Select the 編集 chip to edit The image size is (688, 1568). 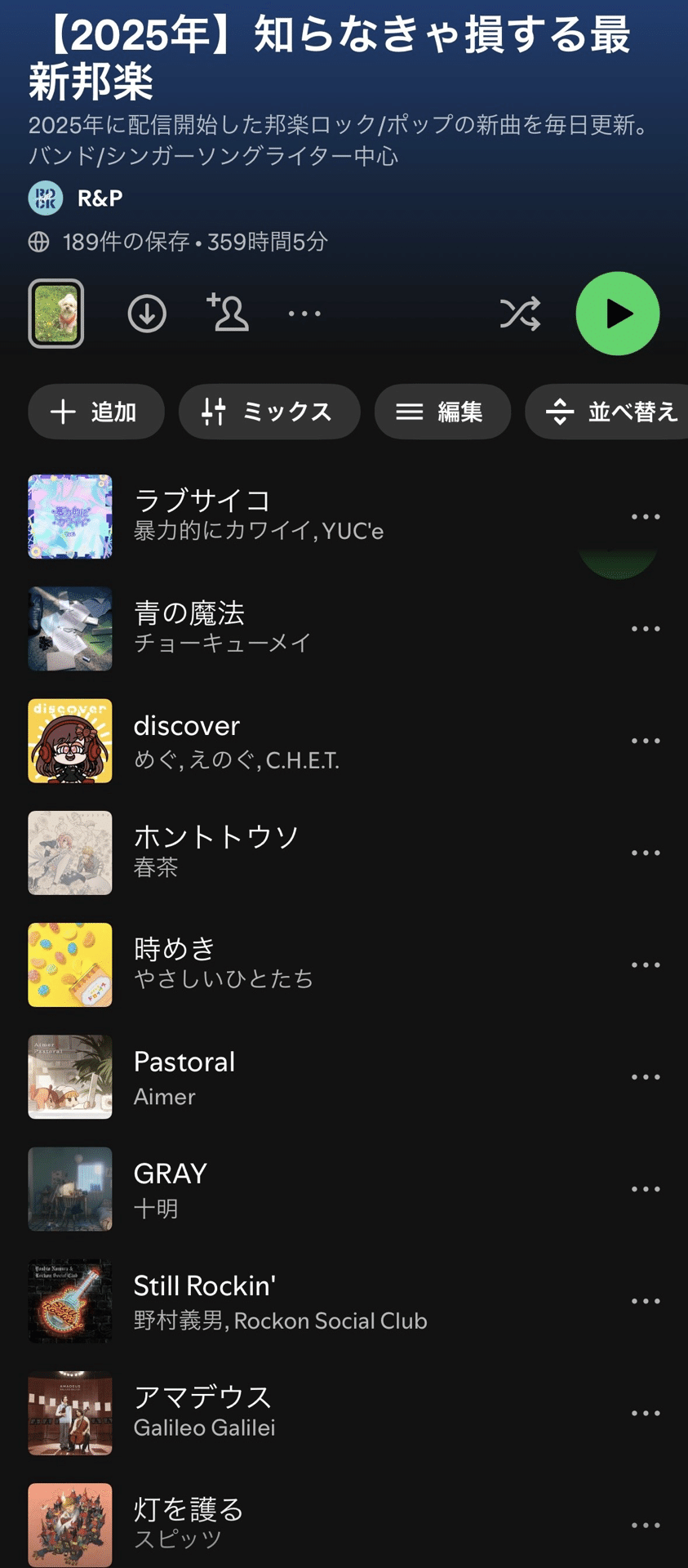point(442,412)
